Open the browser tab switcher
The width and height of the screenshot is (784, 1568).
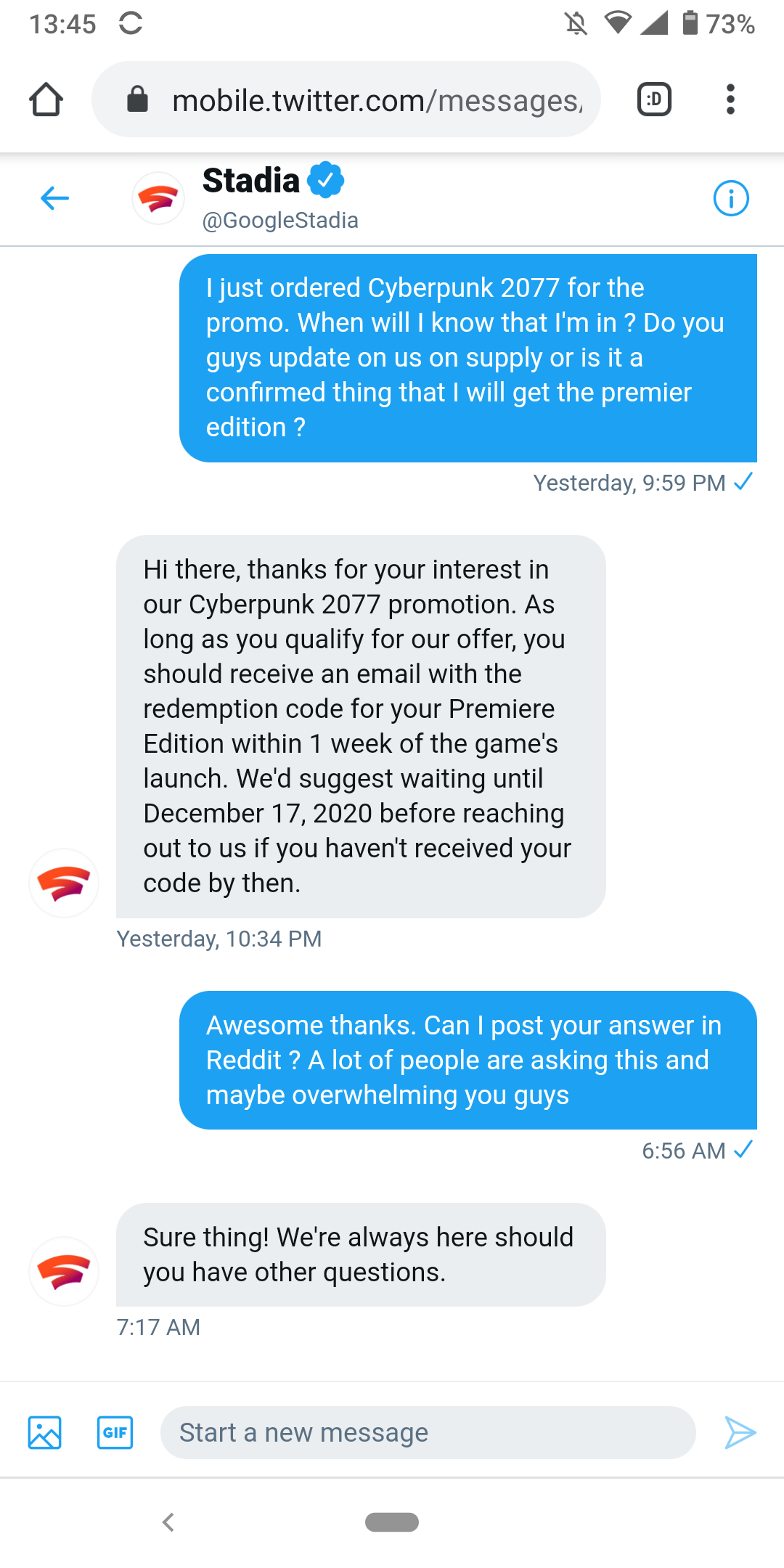pyautogui.click(x=653, y=99)
